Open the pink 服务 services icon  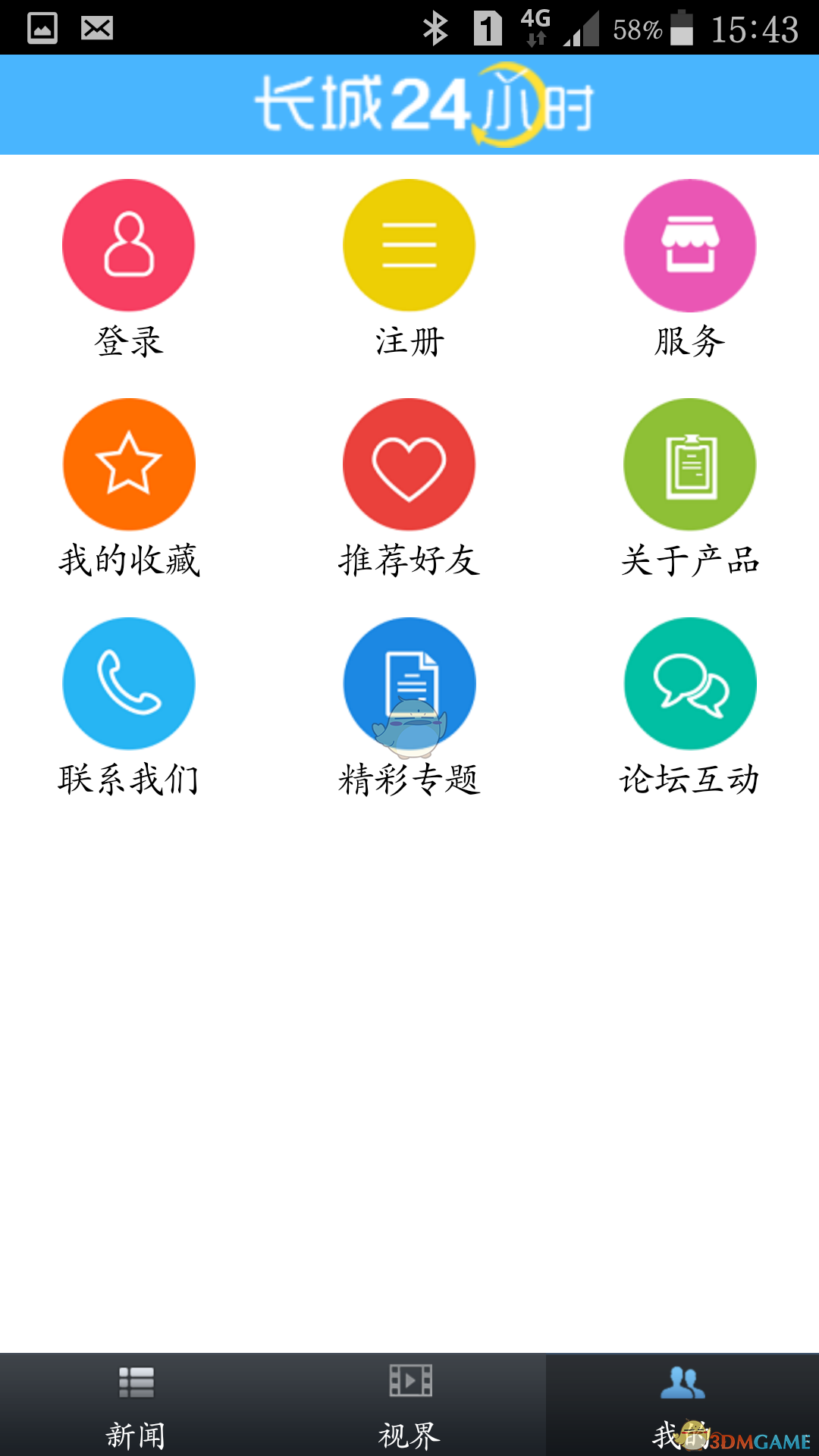689,245
